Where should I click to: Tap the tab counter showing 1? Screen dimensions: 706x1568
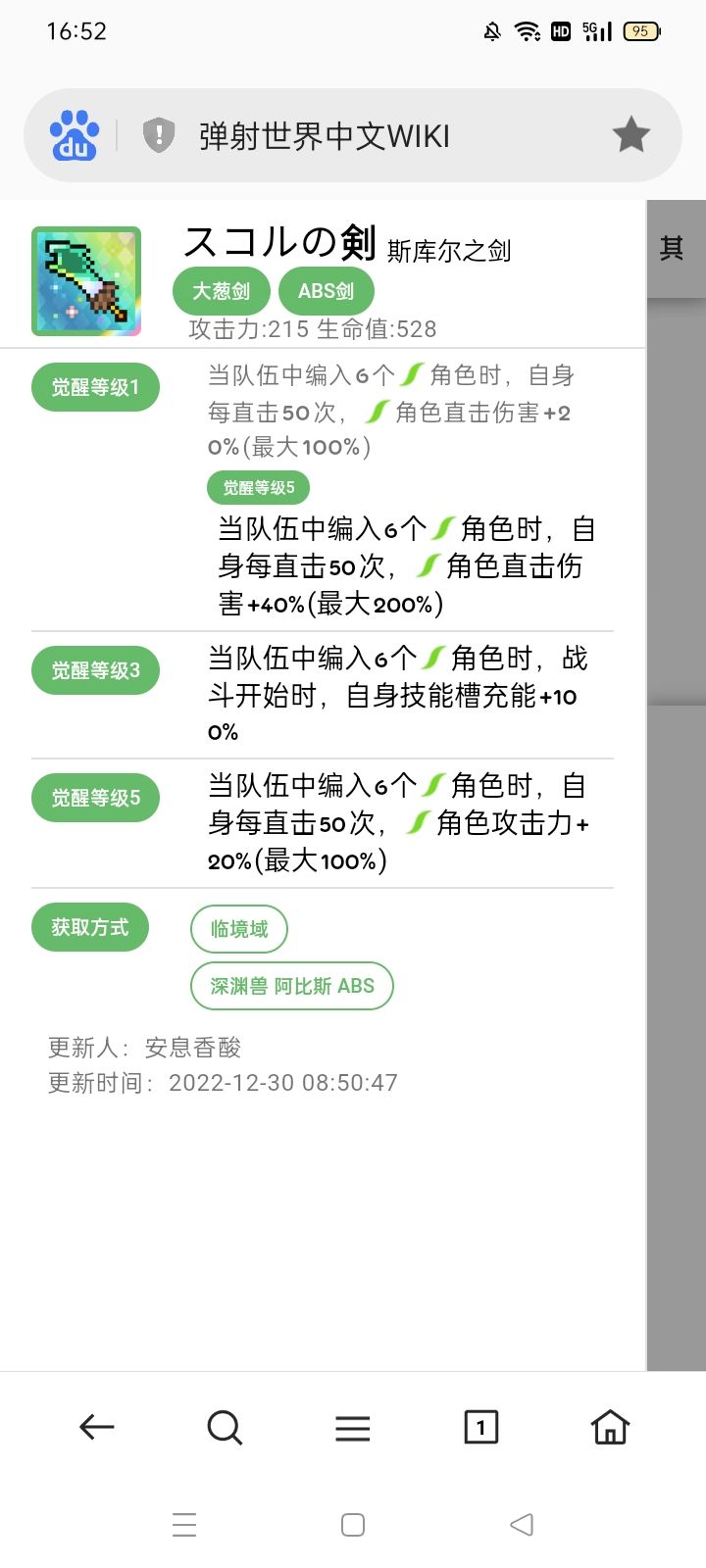click(480, 1427)
